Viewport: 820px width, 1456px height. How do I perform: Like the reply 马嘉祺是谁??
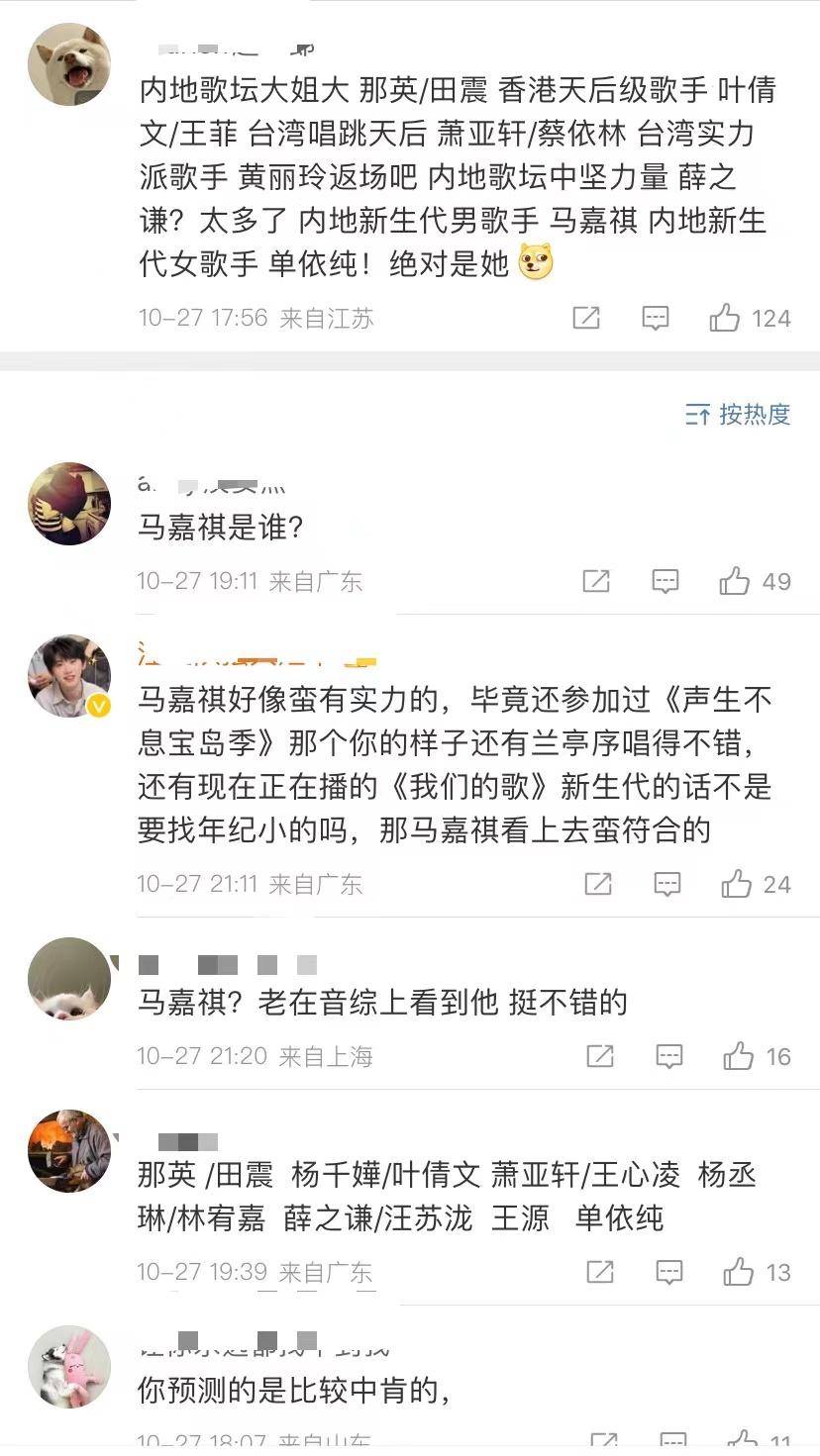point(735,581)
